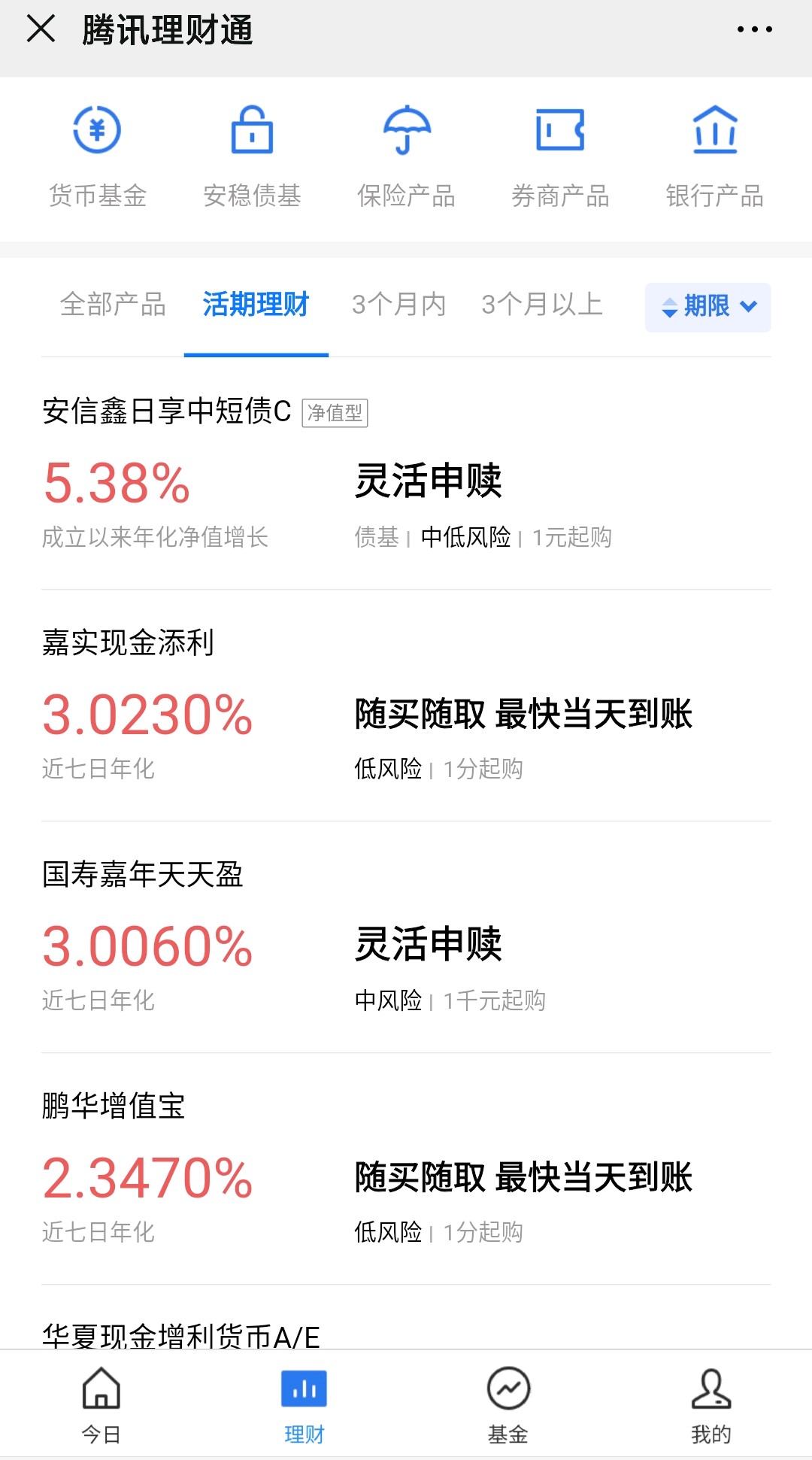Screen dimensions: 812x1460
Task: Switch to the 全部产品 tab
Action: 114,305
